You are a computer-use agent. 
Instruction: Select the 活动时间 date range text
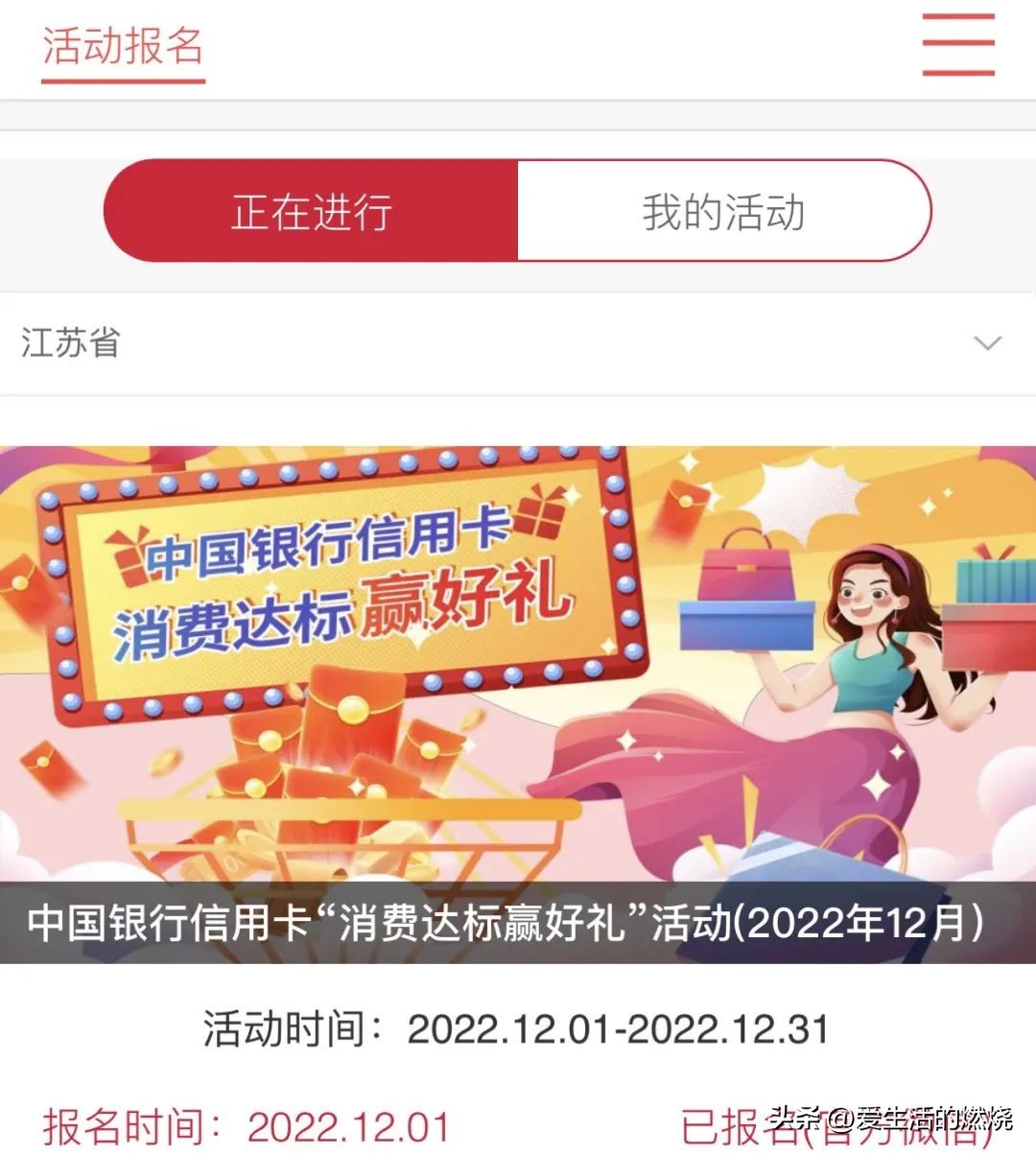(x=518, y=1028)
